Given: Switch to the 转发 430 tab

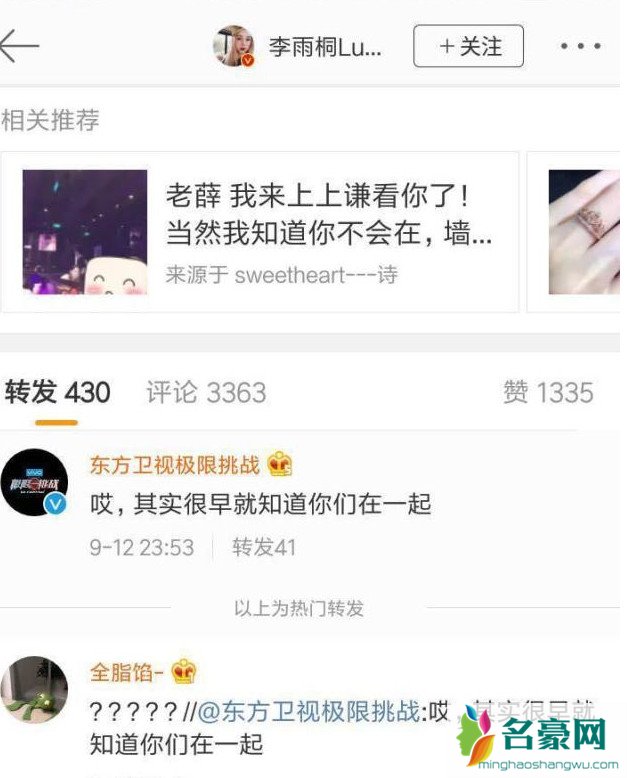Looking at the screenshot, I should (57, 393).
